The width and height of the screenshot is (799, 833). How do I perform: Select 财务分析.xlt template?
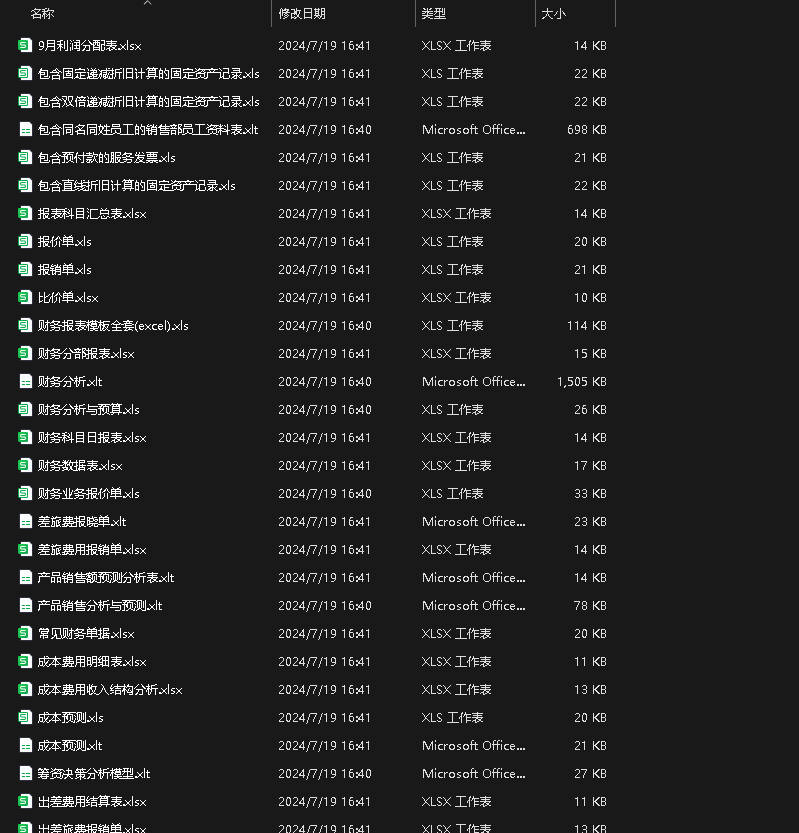click(x=69, y=382)
